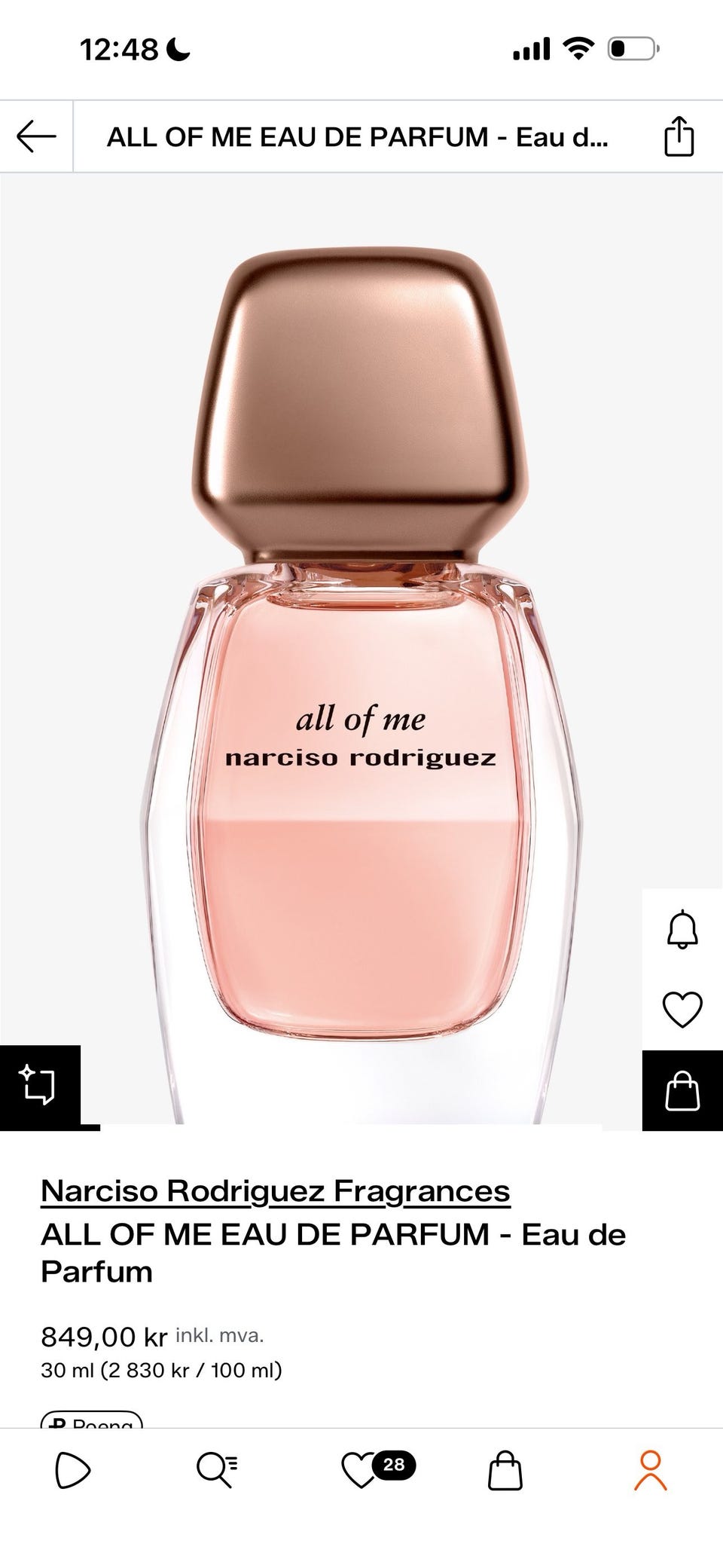Share this perfume product page
This screenshot has height=1568, width=723.
[678, 137]
